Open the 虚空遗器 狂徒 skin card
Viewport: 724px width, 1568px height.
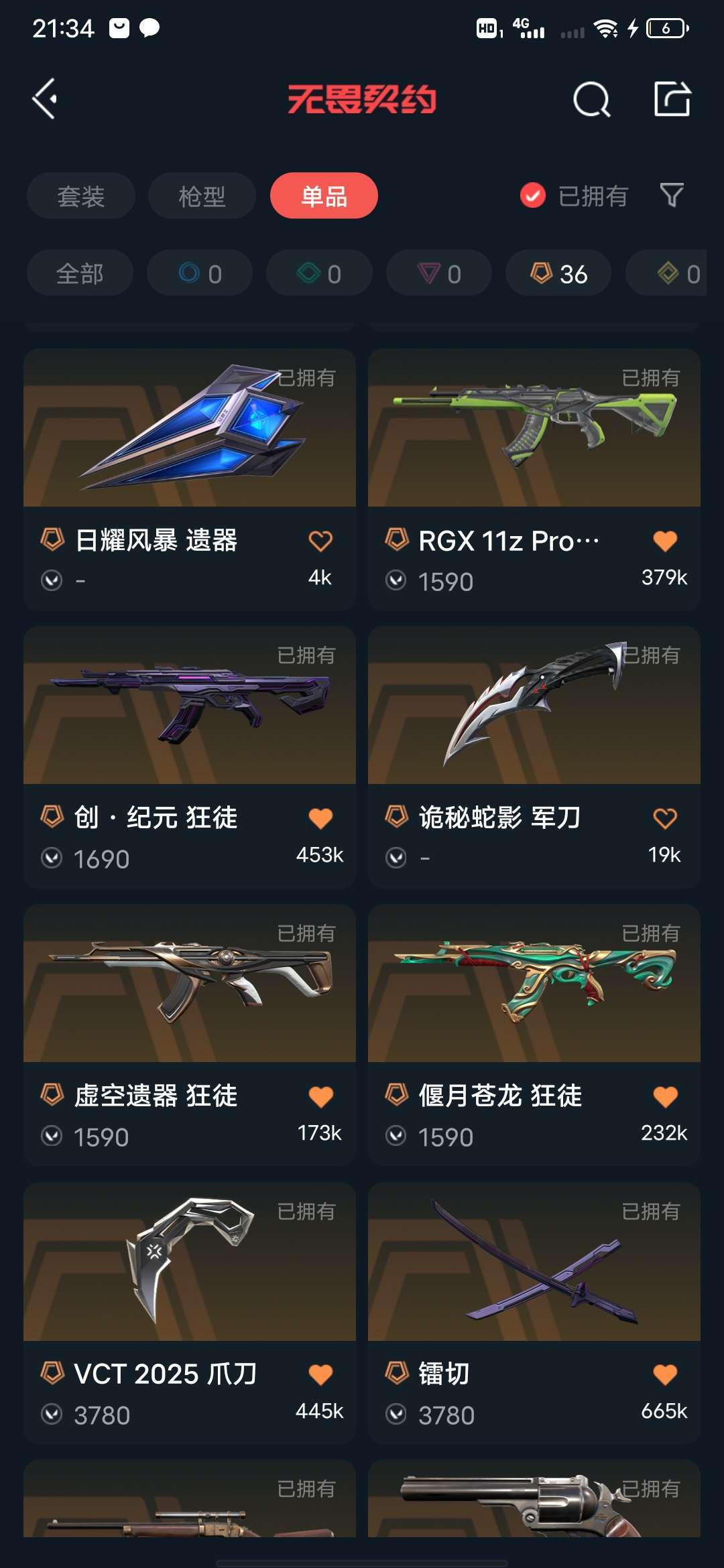tap(190, 1035)
